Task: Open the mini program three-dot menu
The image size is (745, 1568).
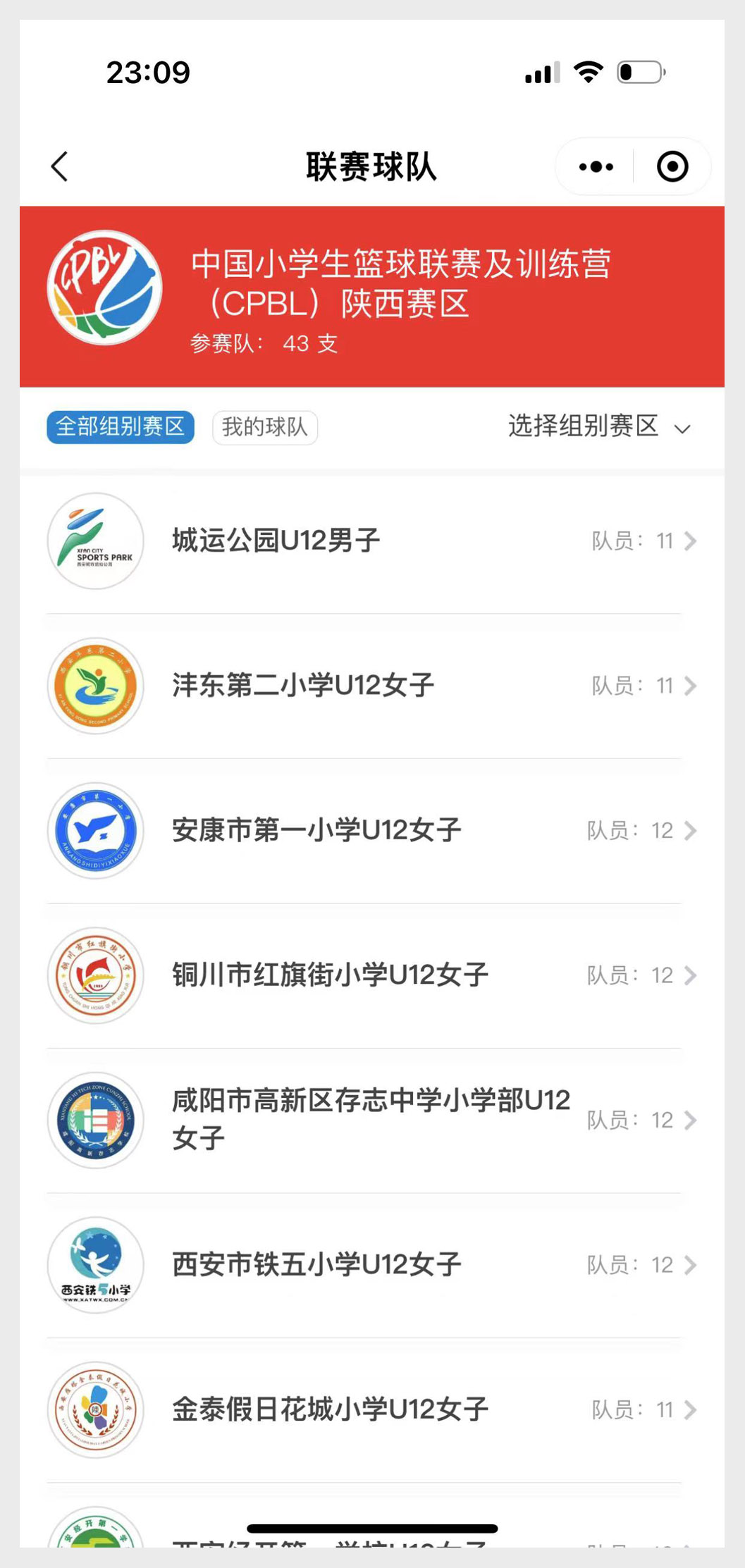Action: pyautogui.click(x=596, y=167)
